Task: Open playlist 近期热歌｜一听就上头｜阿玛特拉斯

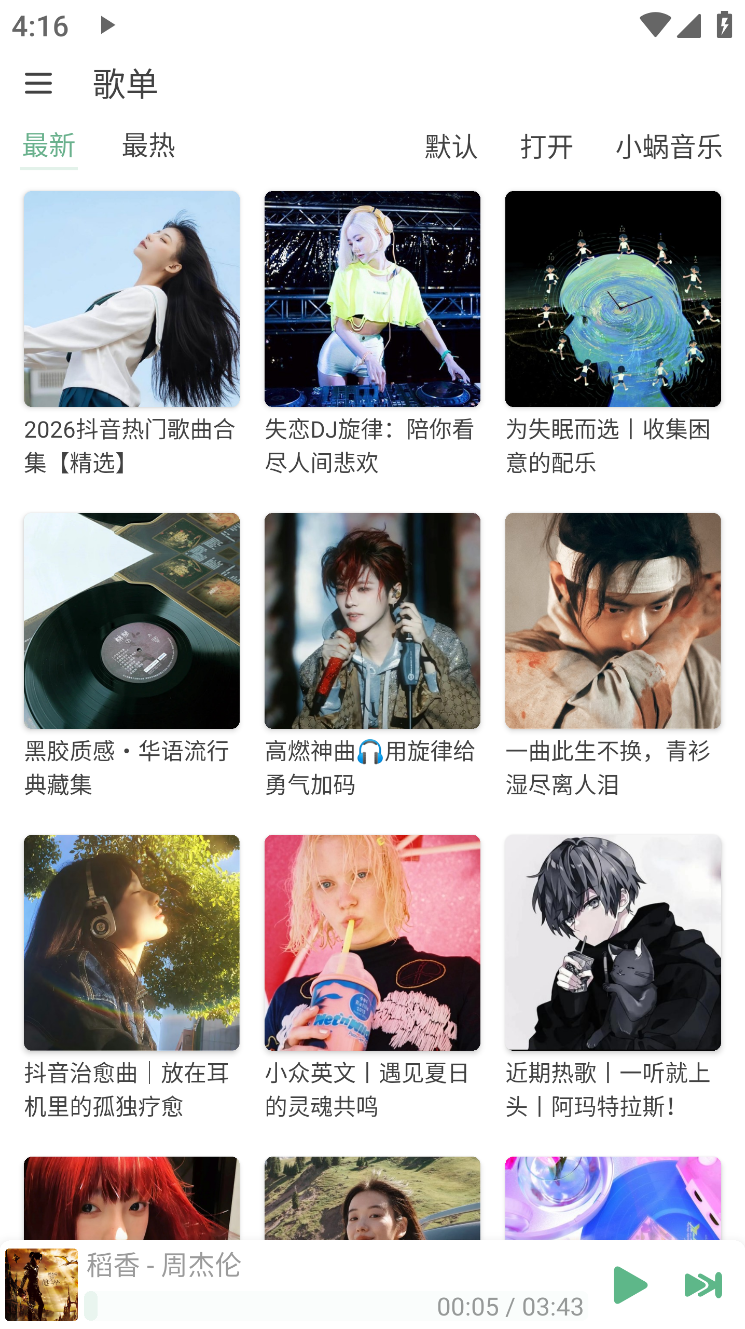Action: (612, 943)
